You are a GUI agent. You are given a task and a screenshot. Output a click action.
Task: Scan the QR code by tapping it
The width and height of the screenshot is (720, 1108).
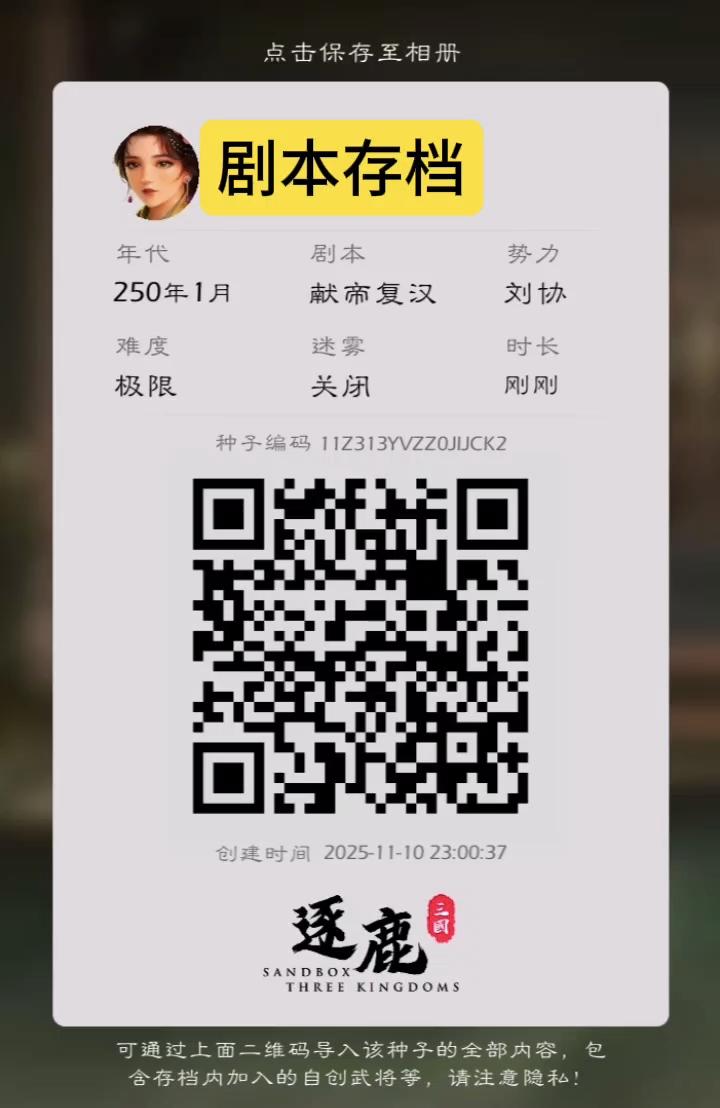click(360, 648)
